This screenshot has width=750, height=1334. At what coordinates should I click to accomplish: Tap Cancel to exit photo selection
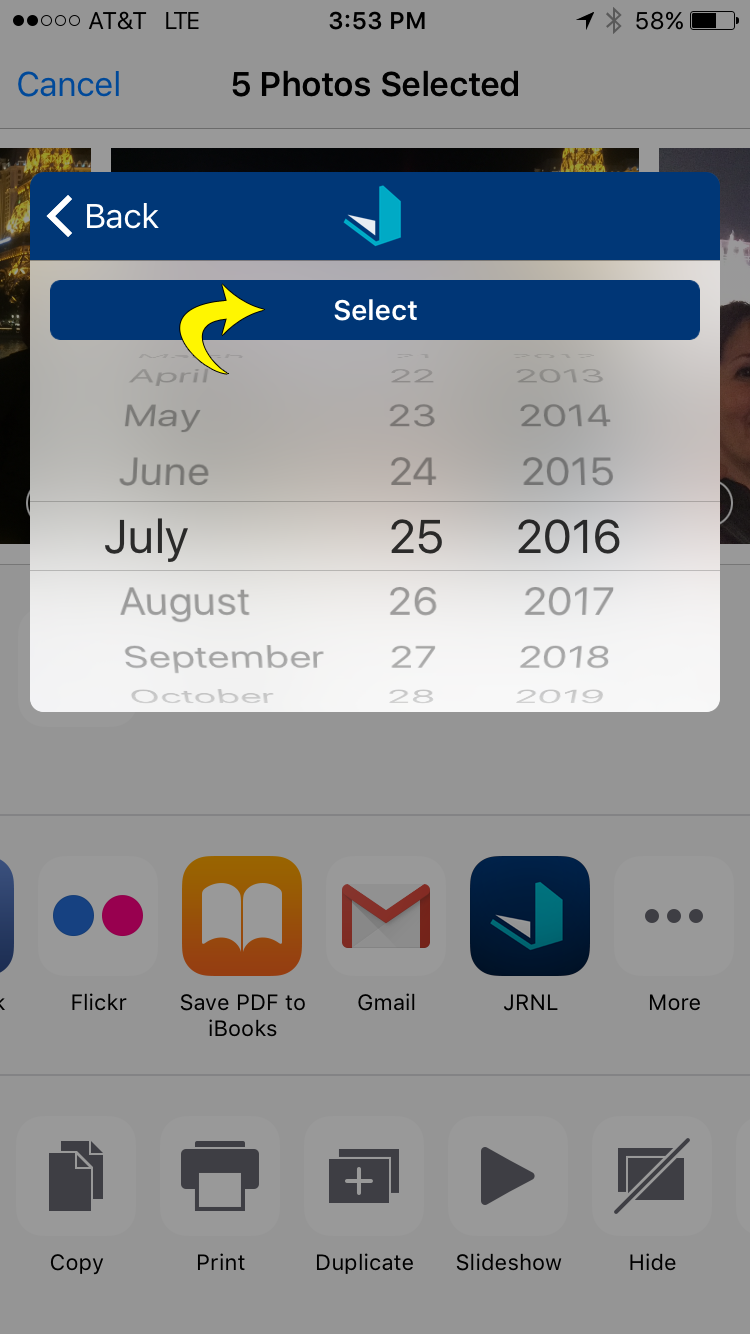coord(69,84)
